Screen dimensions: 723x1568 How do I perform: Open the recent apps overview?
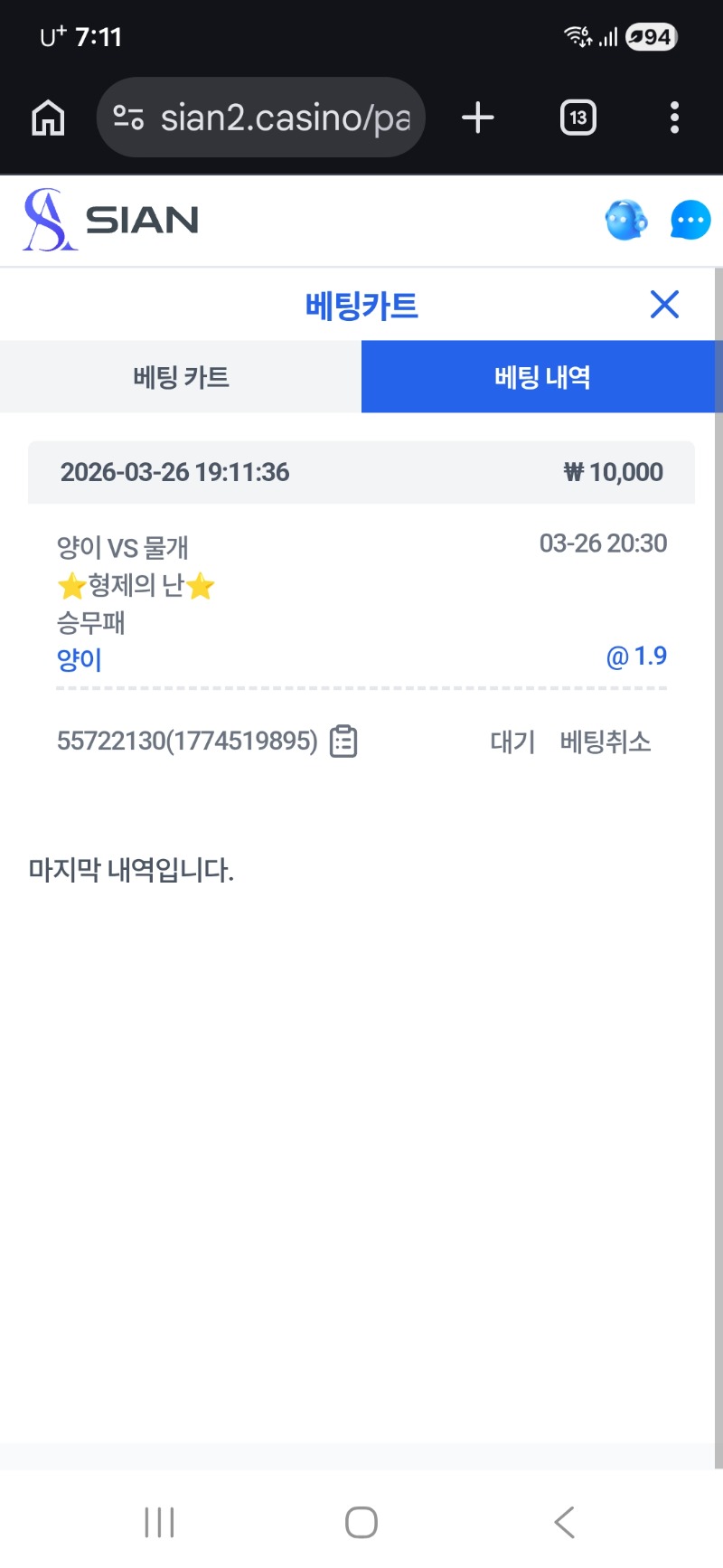pyautogui.click(x=160, y=1522)
